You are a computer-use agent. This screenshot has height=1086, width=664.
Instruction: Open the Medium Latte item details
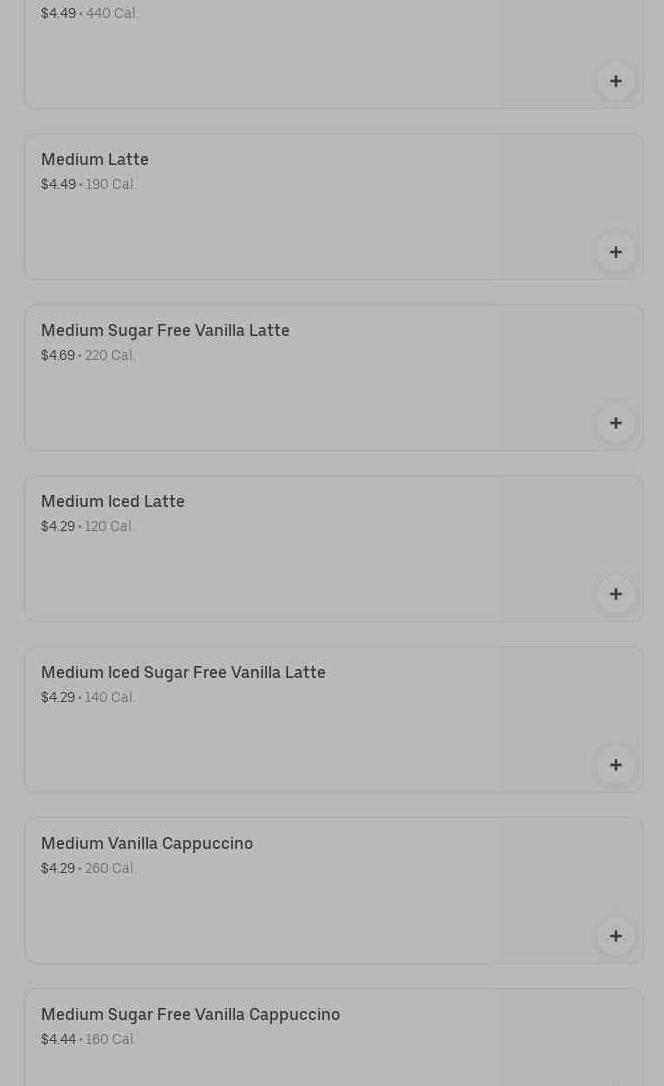pos(95,160)
